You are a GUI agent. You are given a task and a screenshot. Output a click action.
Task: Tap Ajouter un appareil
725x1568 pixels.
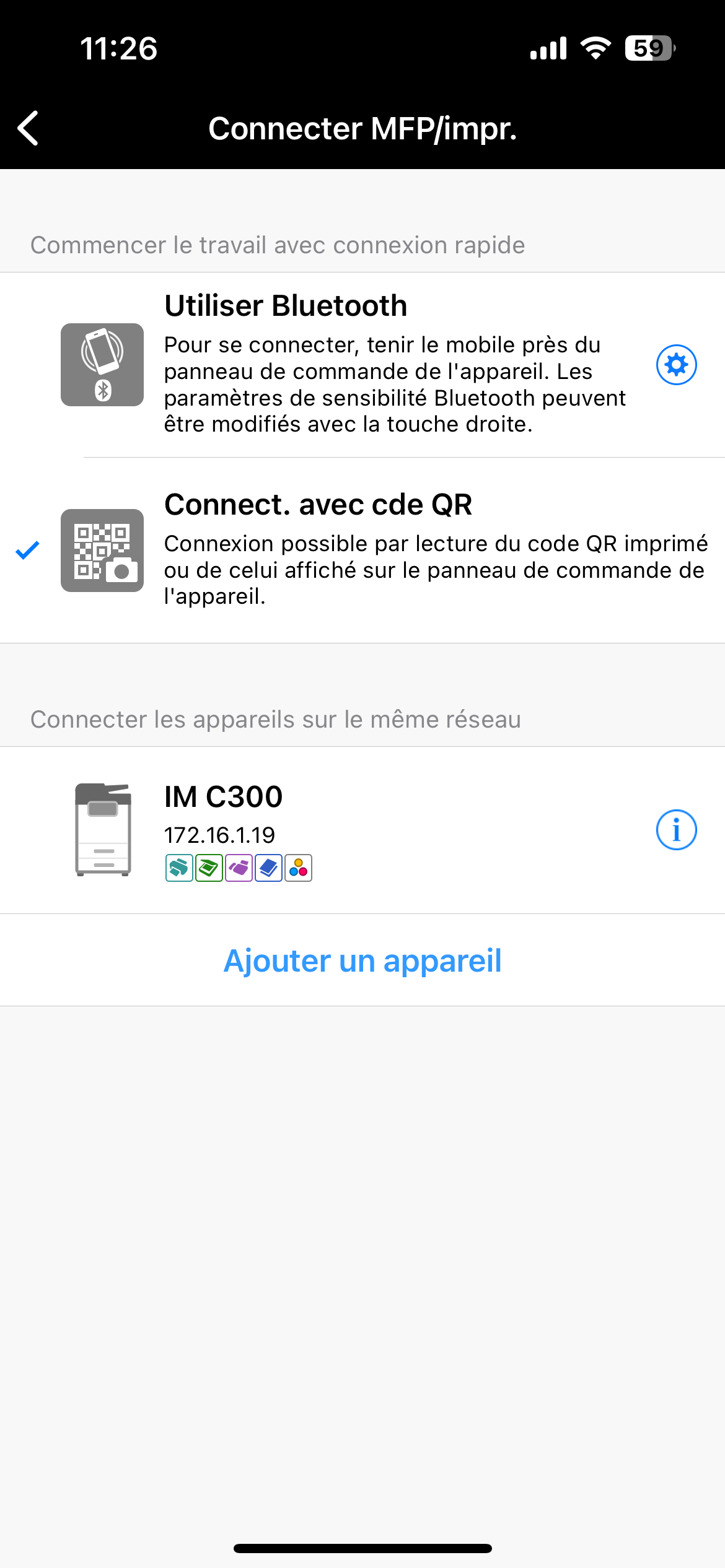click(362, 960)
